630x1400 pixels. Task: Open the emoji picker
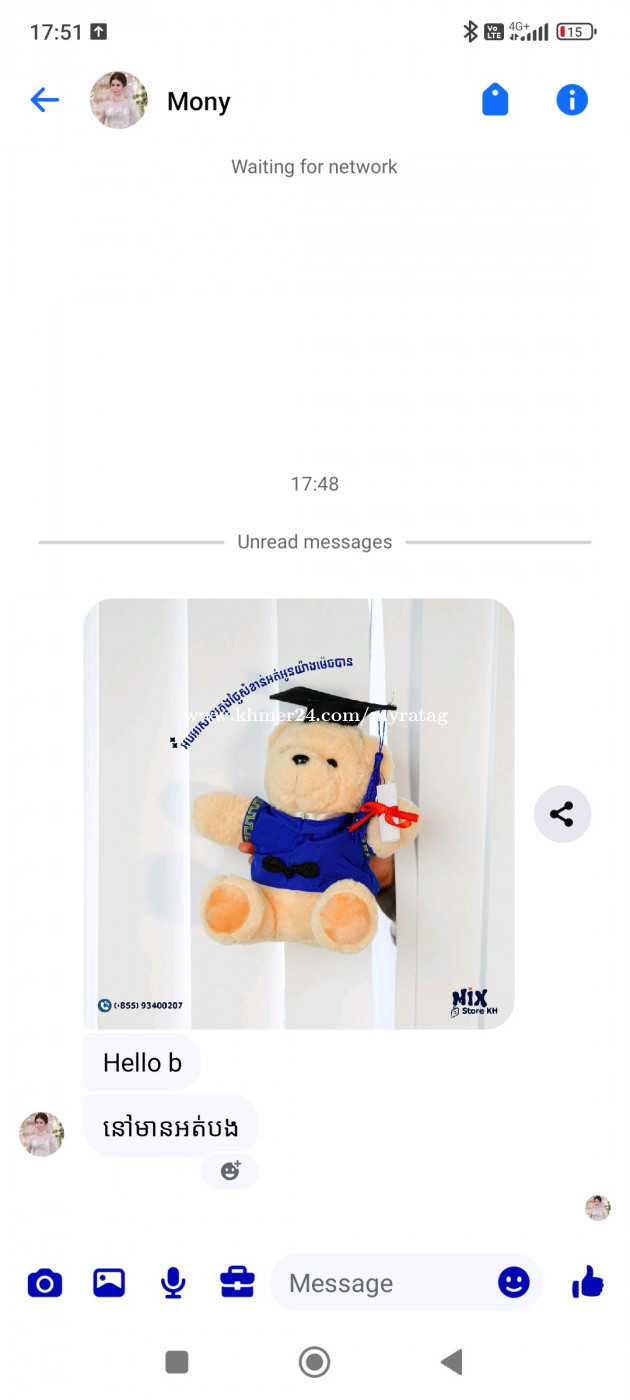pos(514,1282)
